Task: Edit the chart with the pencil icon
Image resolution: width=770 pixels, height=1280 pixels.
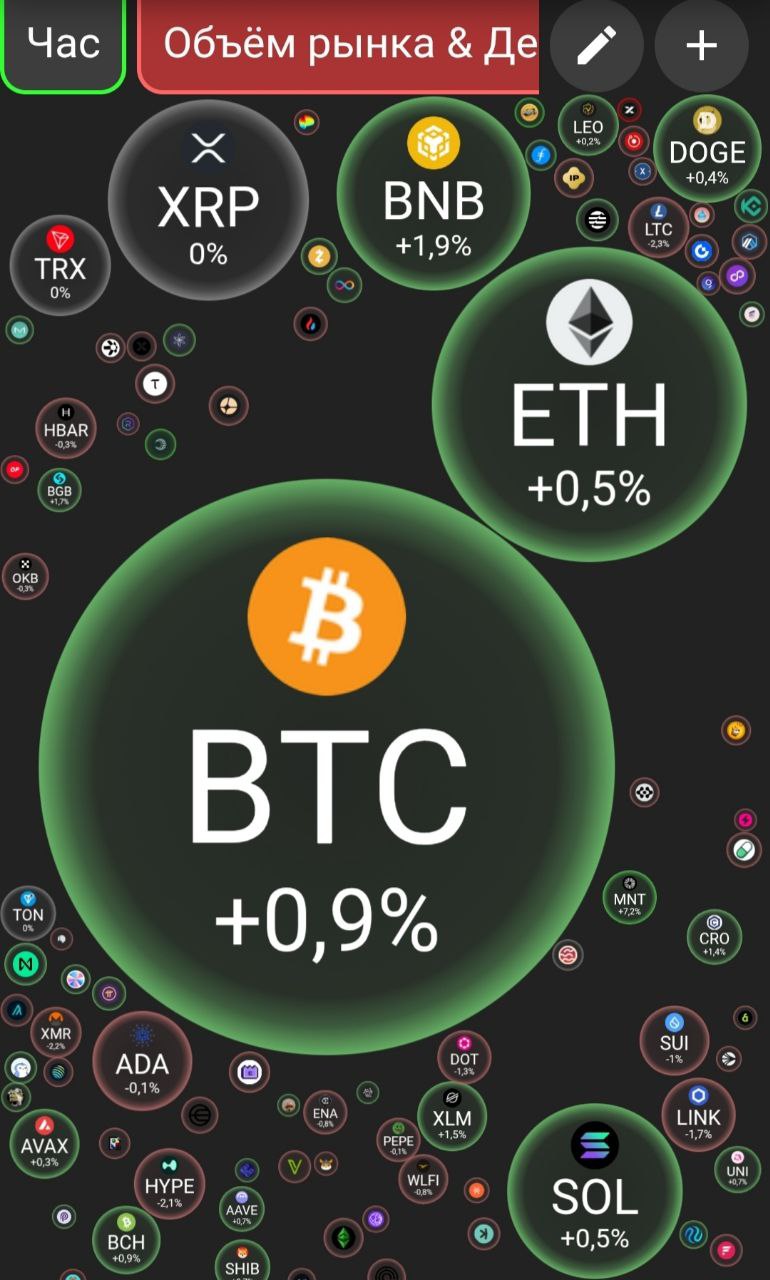Action: pyautogui.click(x=596, y=46)
